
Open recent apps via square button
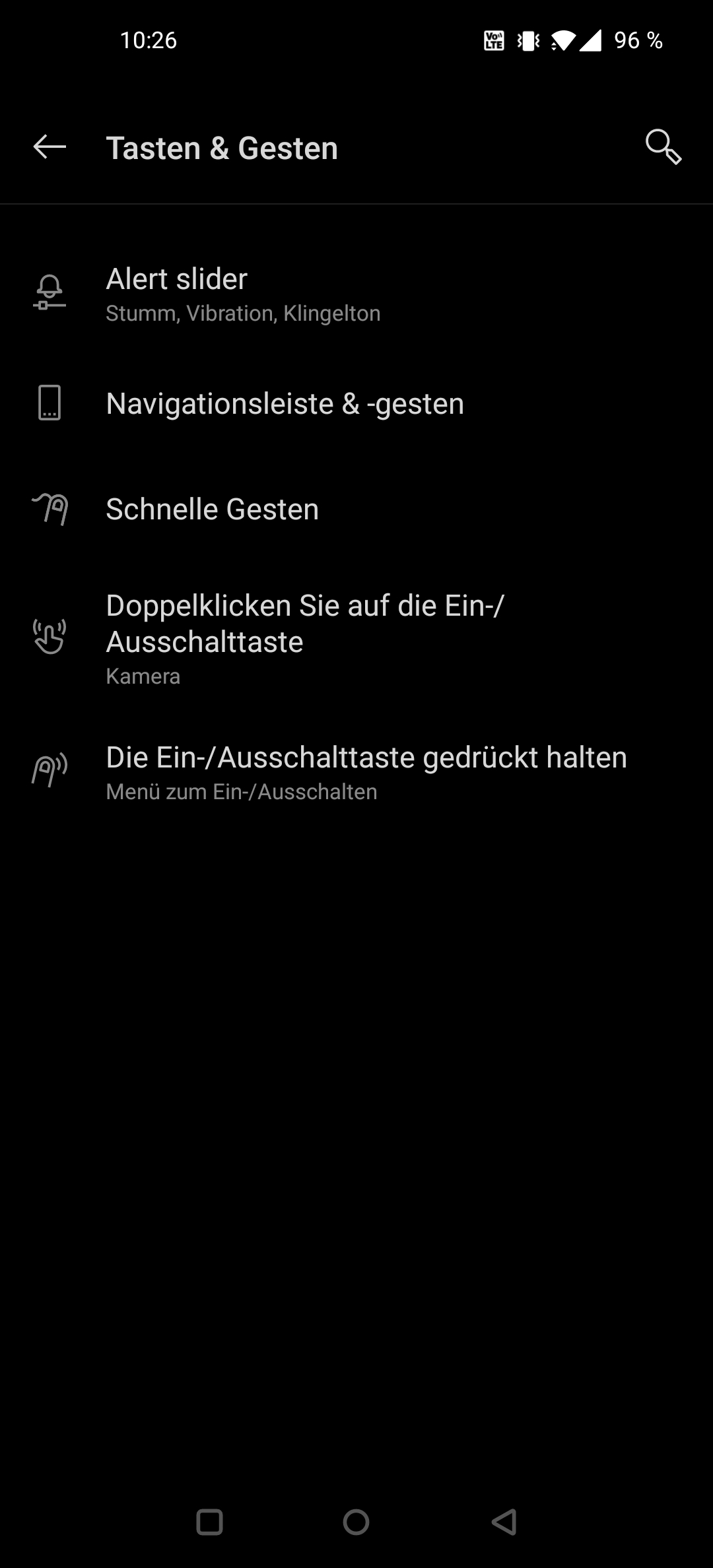(x=210, y=1522)
